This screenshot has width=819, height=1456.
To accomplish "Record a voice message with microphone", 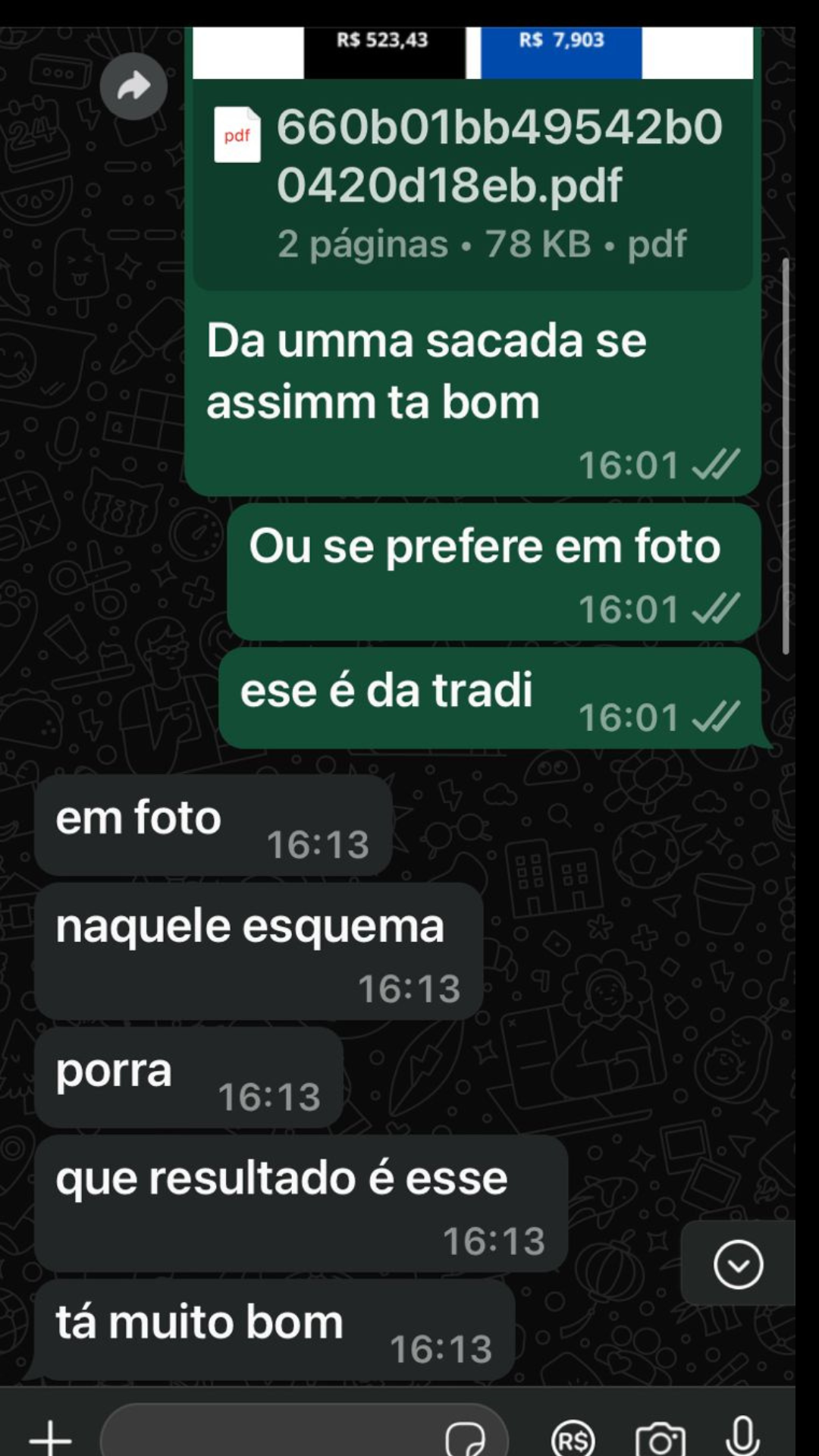I will point(742,1436).
